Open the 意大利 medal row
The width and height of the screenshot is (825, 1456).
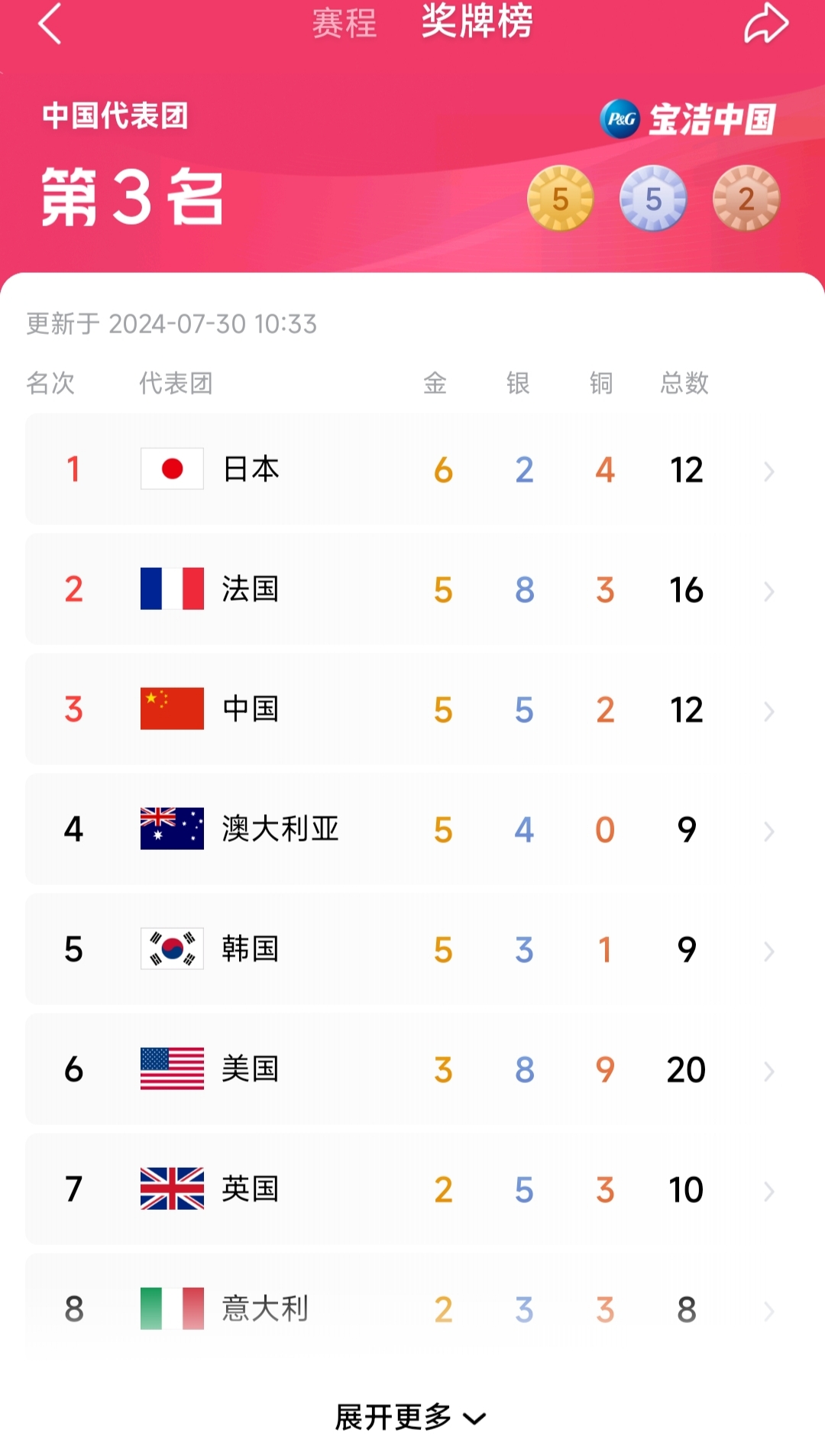coord(412,1308)
